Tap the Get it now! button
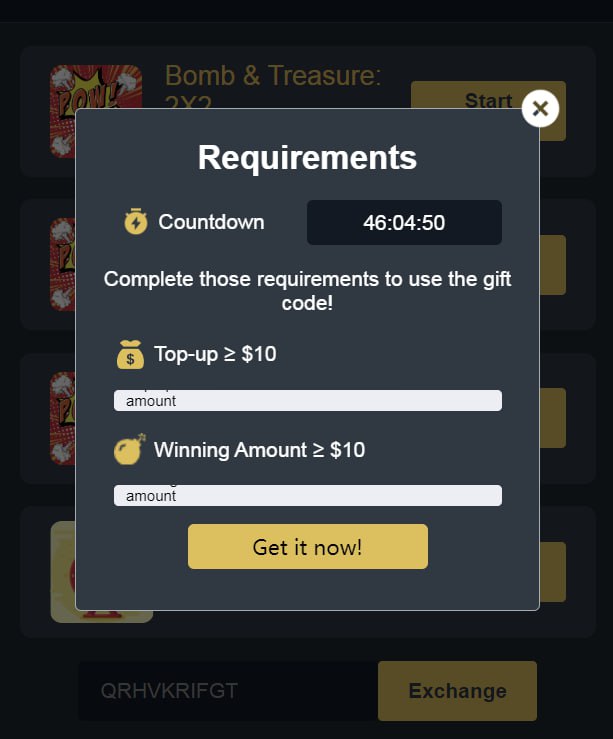Viewport: 613px width, 739px height. point(307,547)
